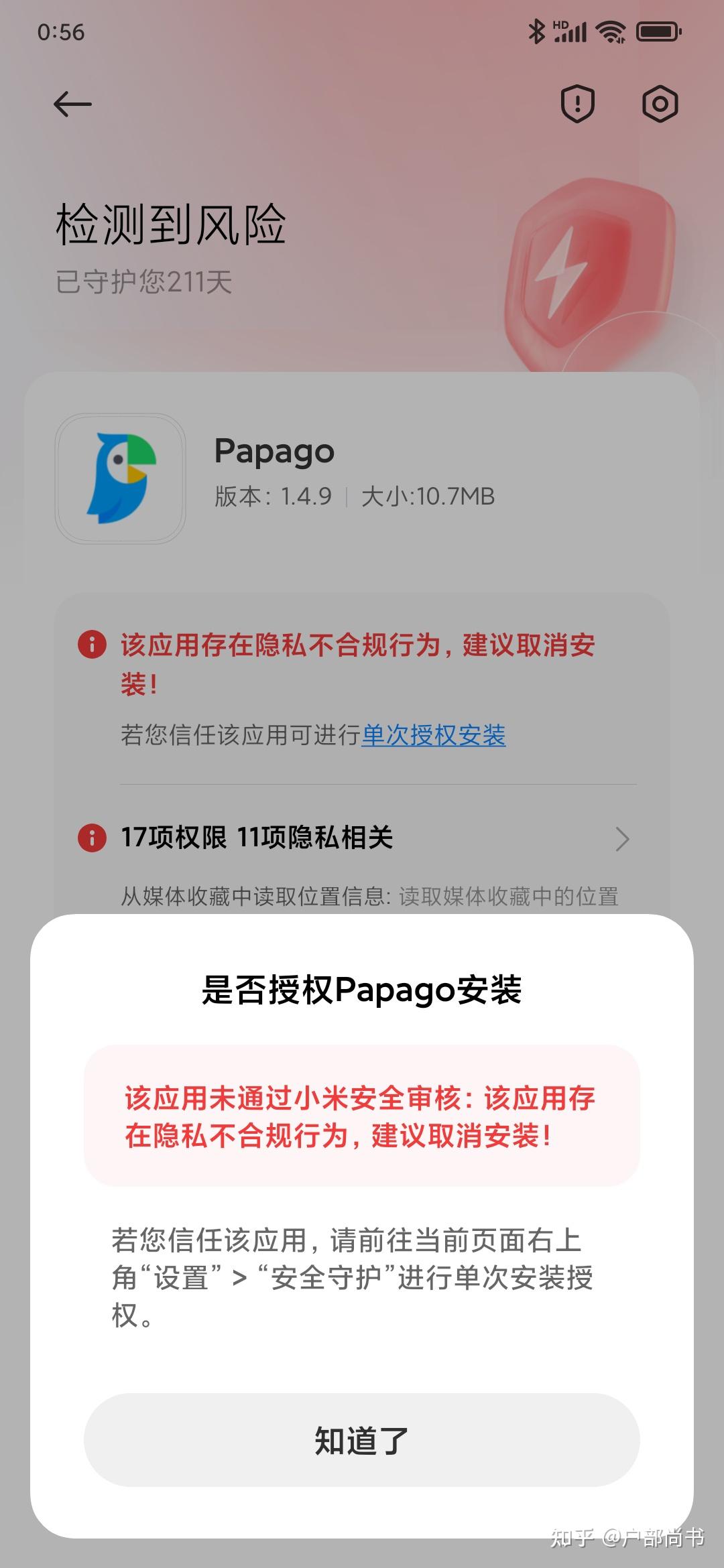This screenshot has width=724, height=1568.
Task: Tap 单次授权安装 to authorize single install
Action: (x=433, y=737)
